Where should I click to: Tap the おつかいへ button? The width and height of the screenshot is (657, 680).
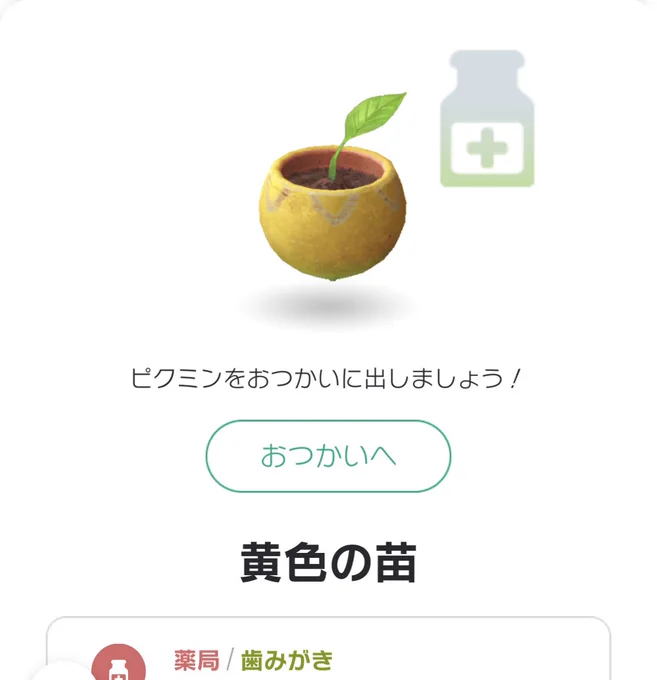pos(328,456)
